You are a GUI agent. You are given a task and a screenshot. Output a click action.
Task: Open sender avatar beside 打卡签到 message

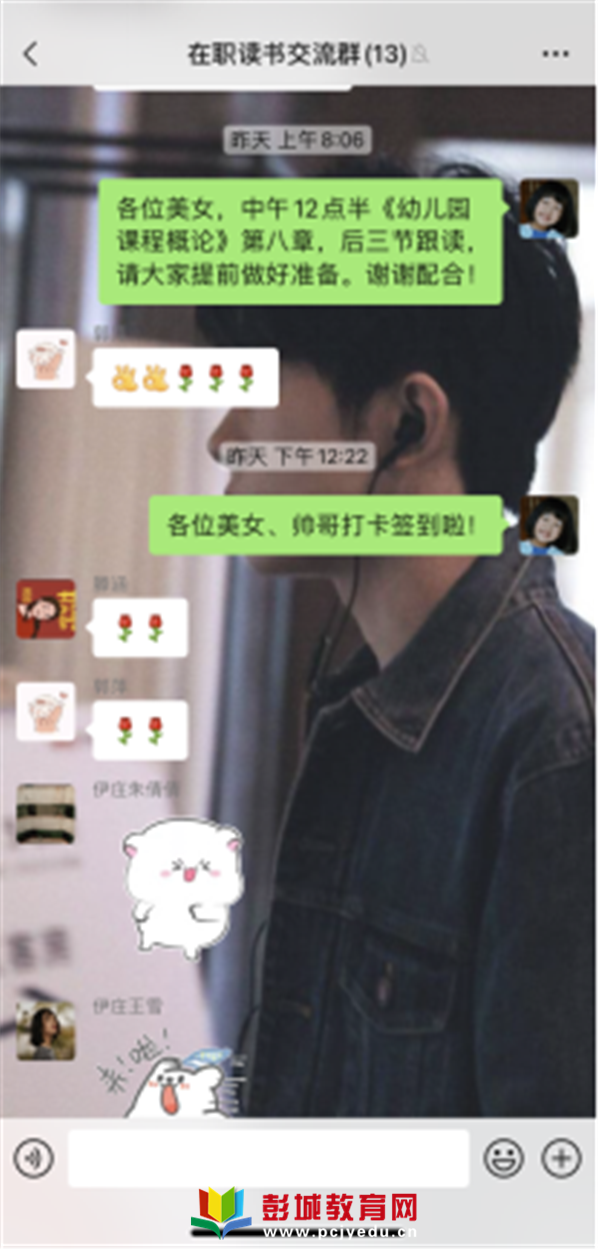548,525
